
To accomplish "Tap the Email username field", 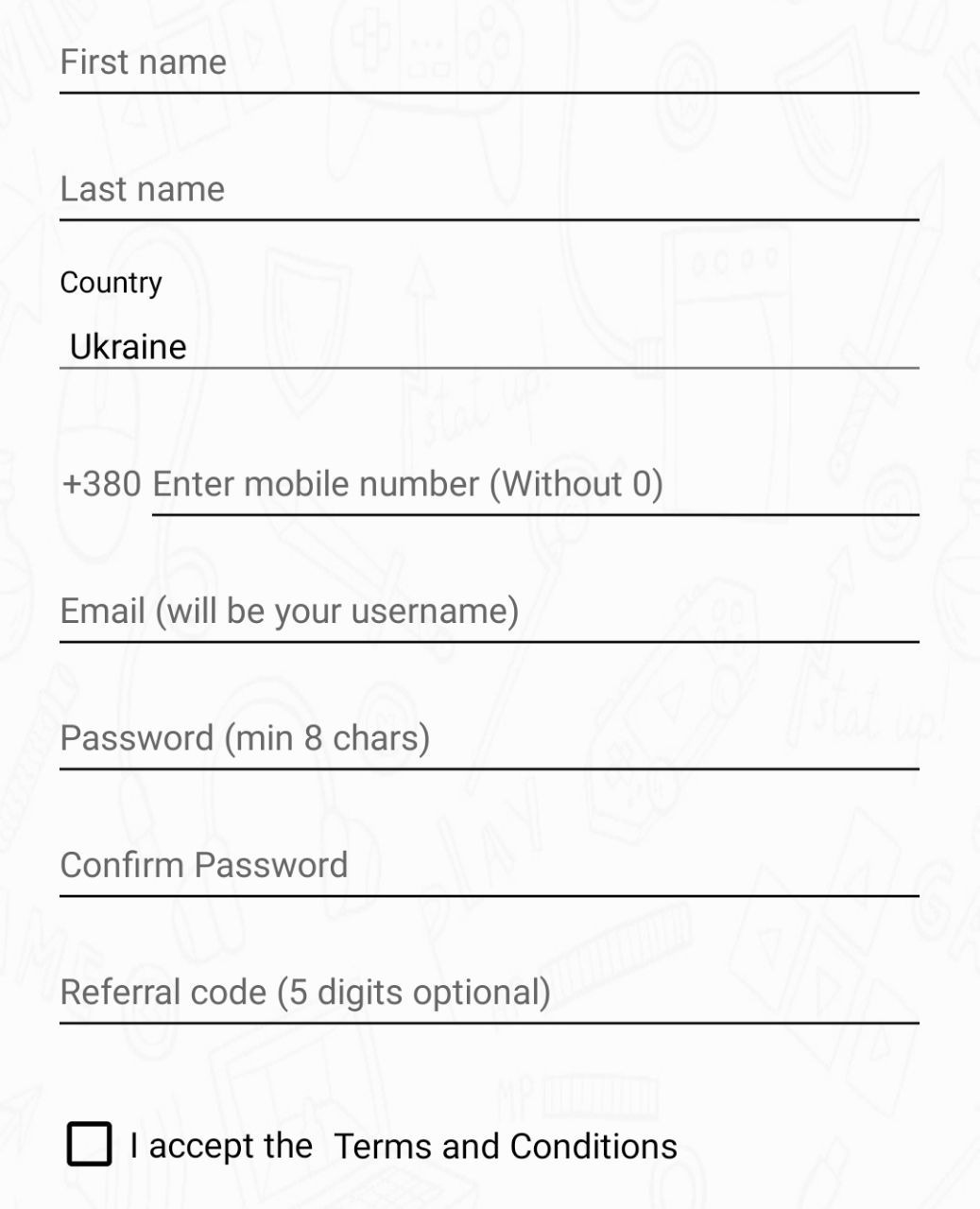I will tap(489, 612).
